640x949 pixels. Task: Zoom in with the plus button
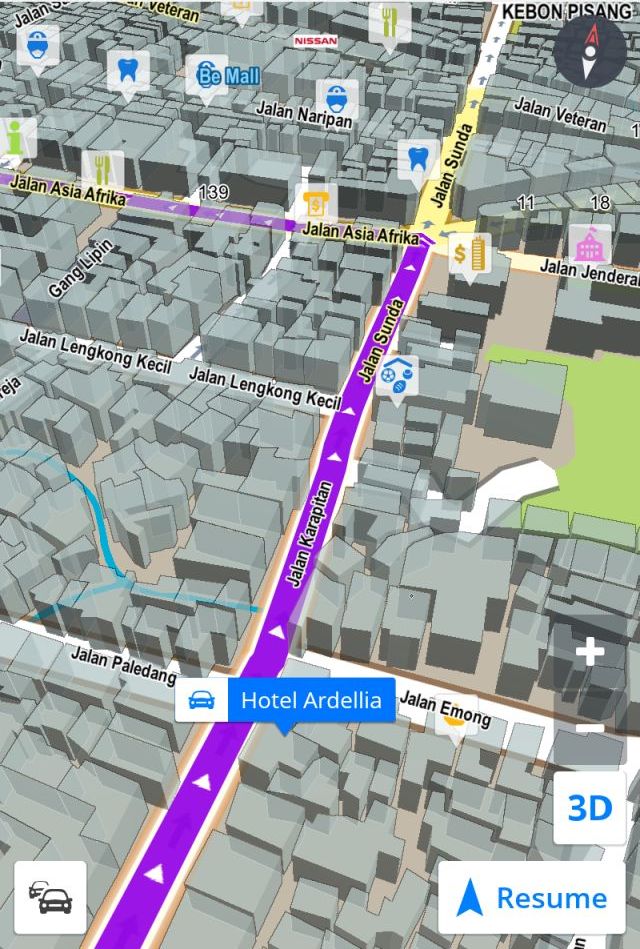pos(590,653)
